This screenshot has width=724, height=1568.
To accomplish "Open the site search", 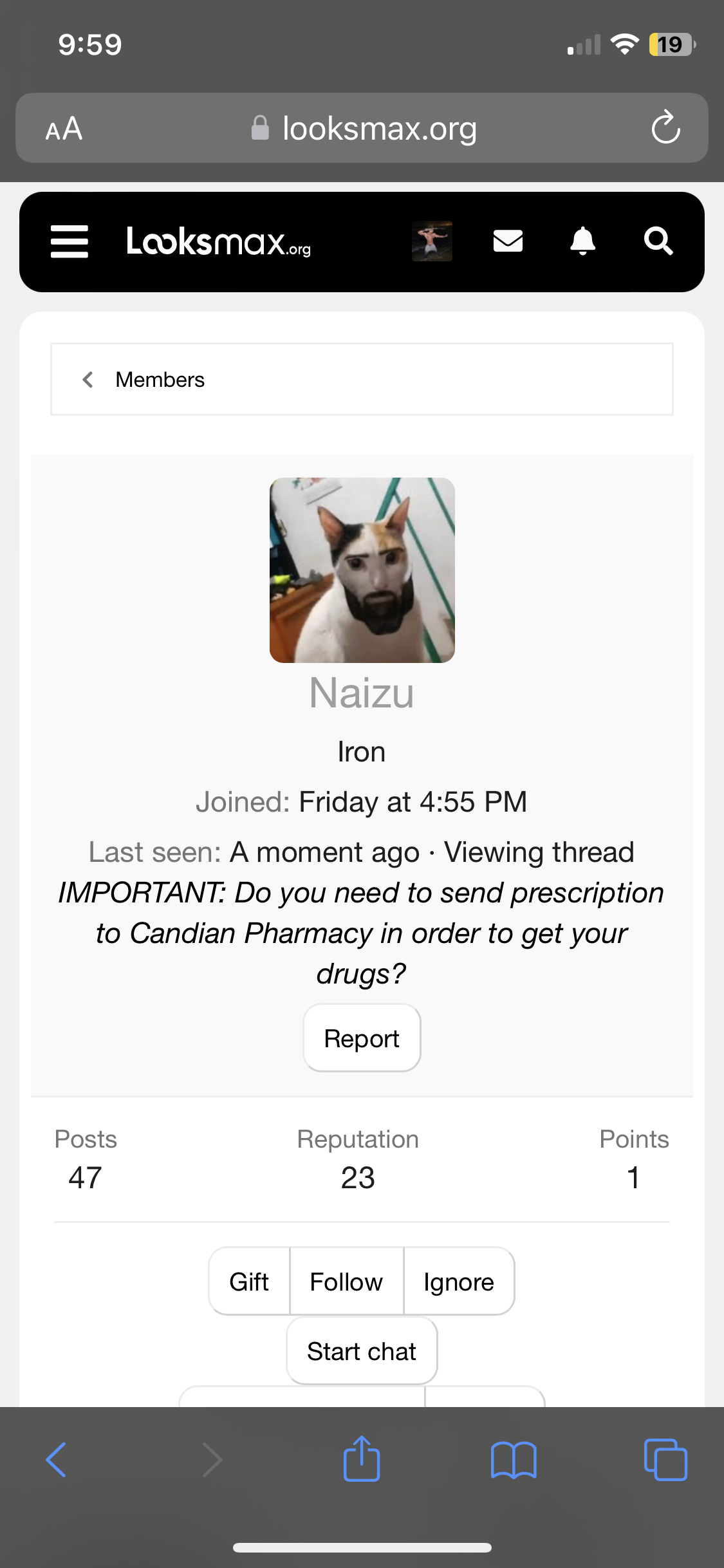I will (658, 241).
